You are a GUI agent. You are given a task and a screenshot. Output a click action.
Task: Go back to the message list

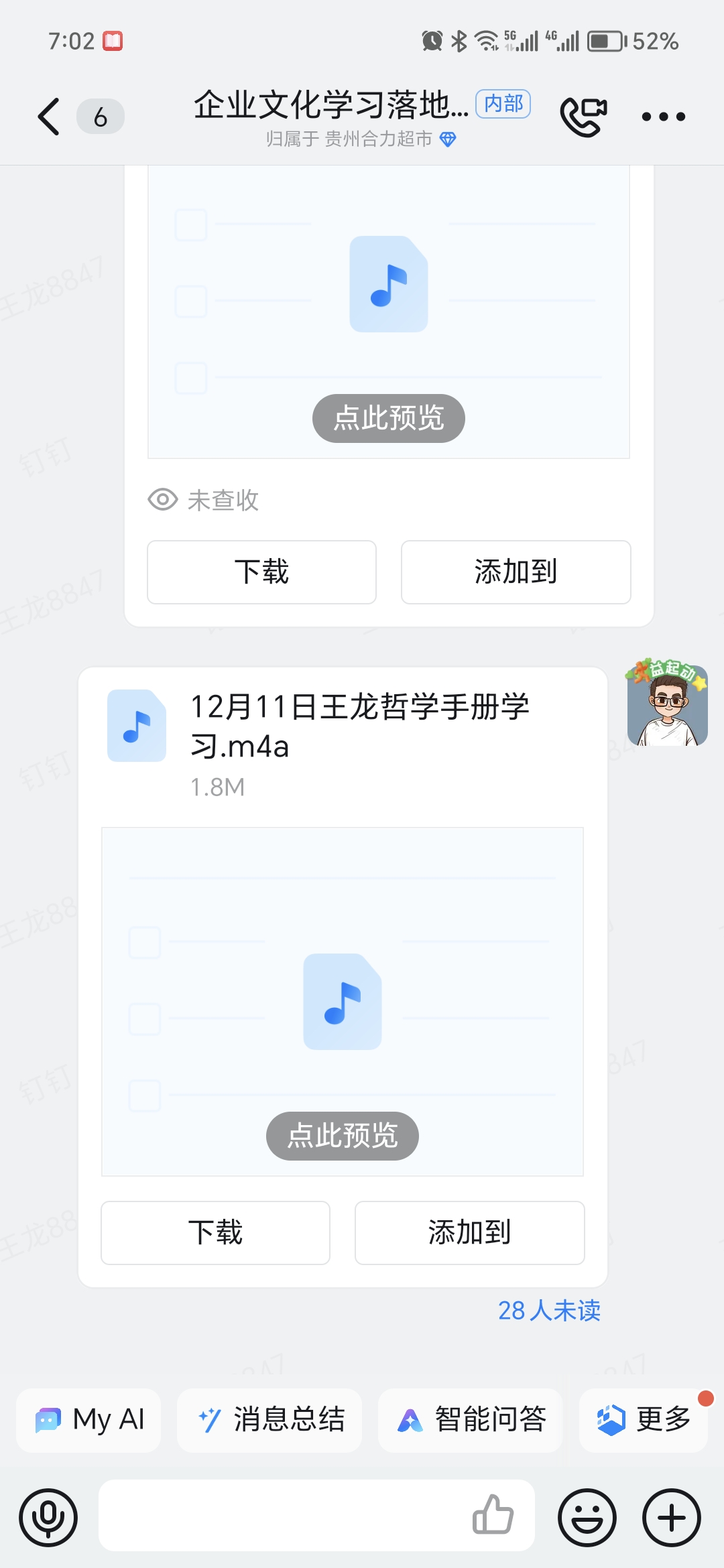50,117
